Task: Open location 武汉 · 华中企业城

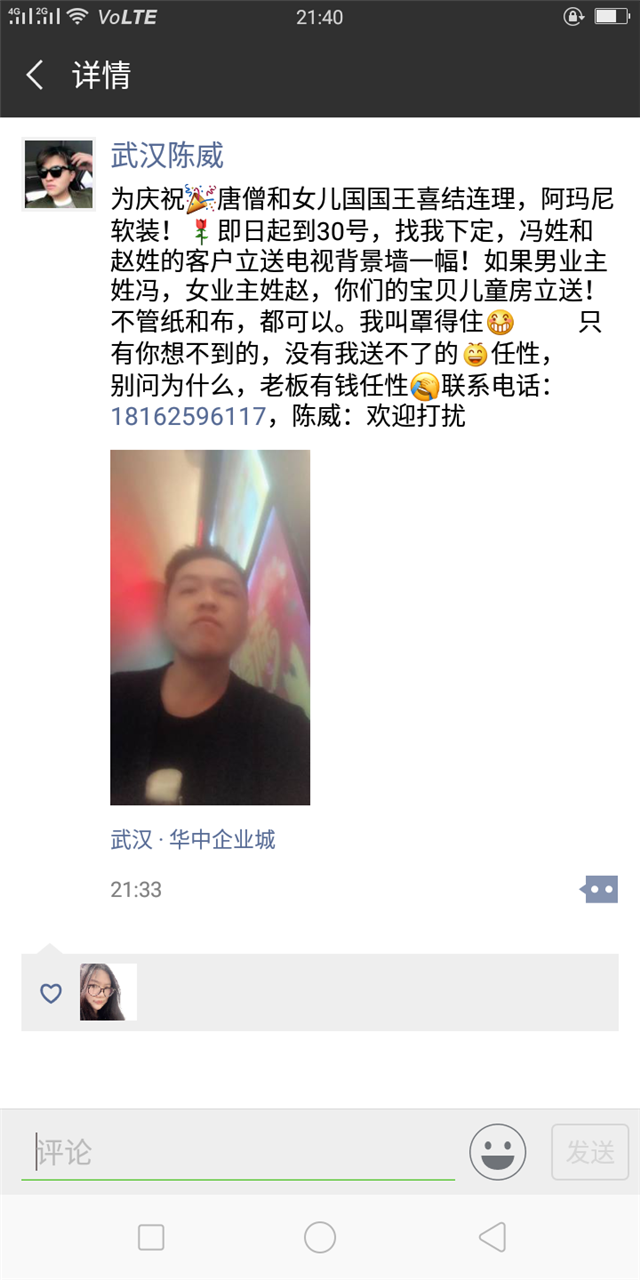Action: (193, 839)
